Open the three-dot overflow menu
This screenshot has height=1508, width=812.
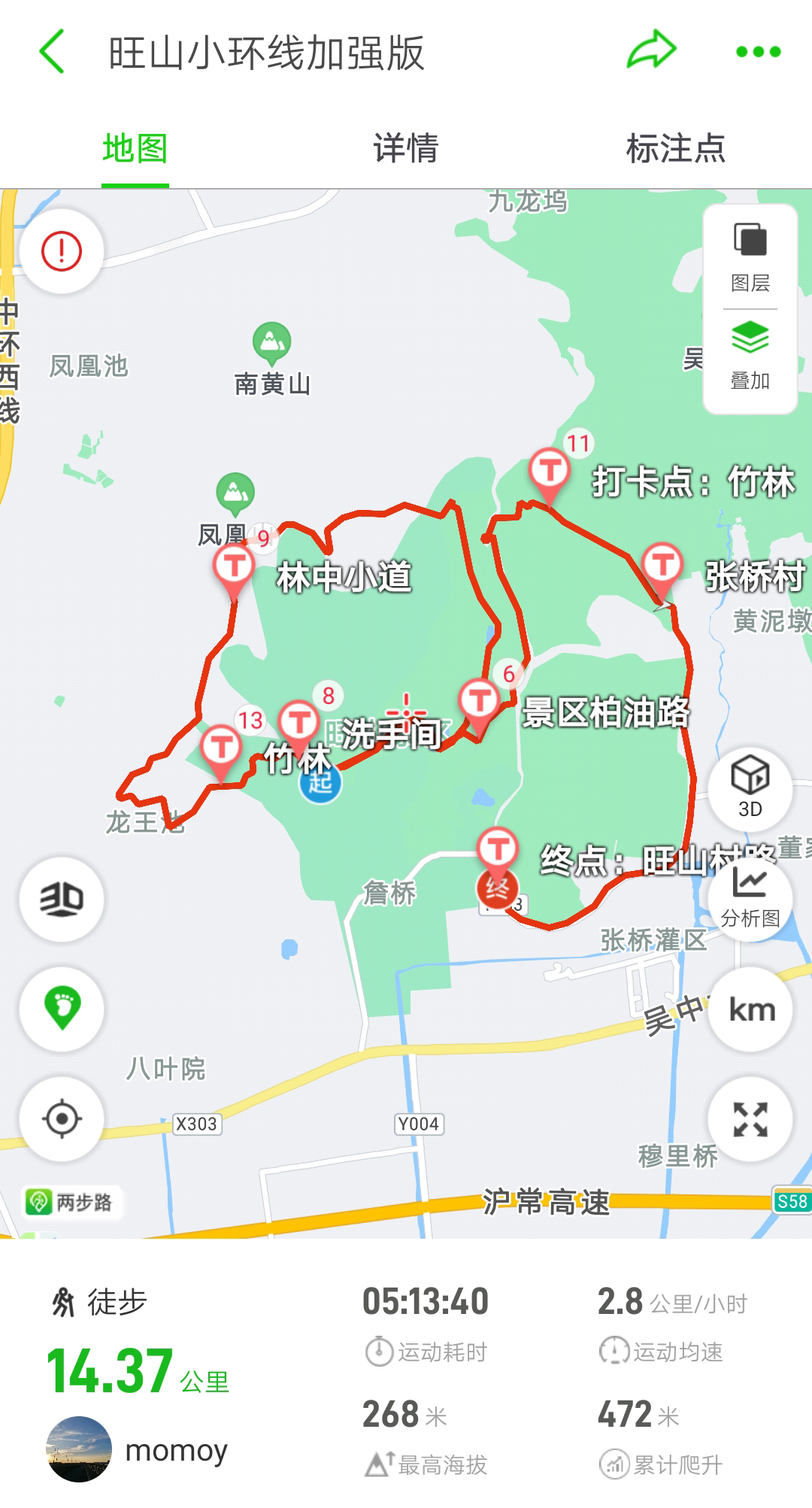(758, 52)
